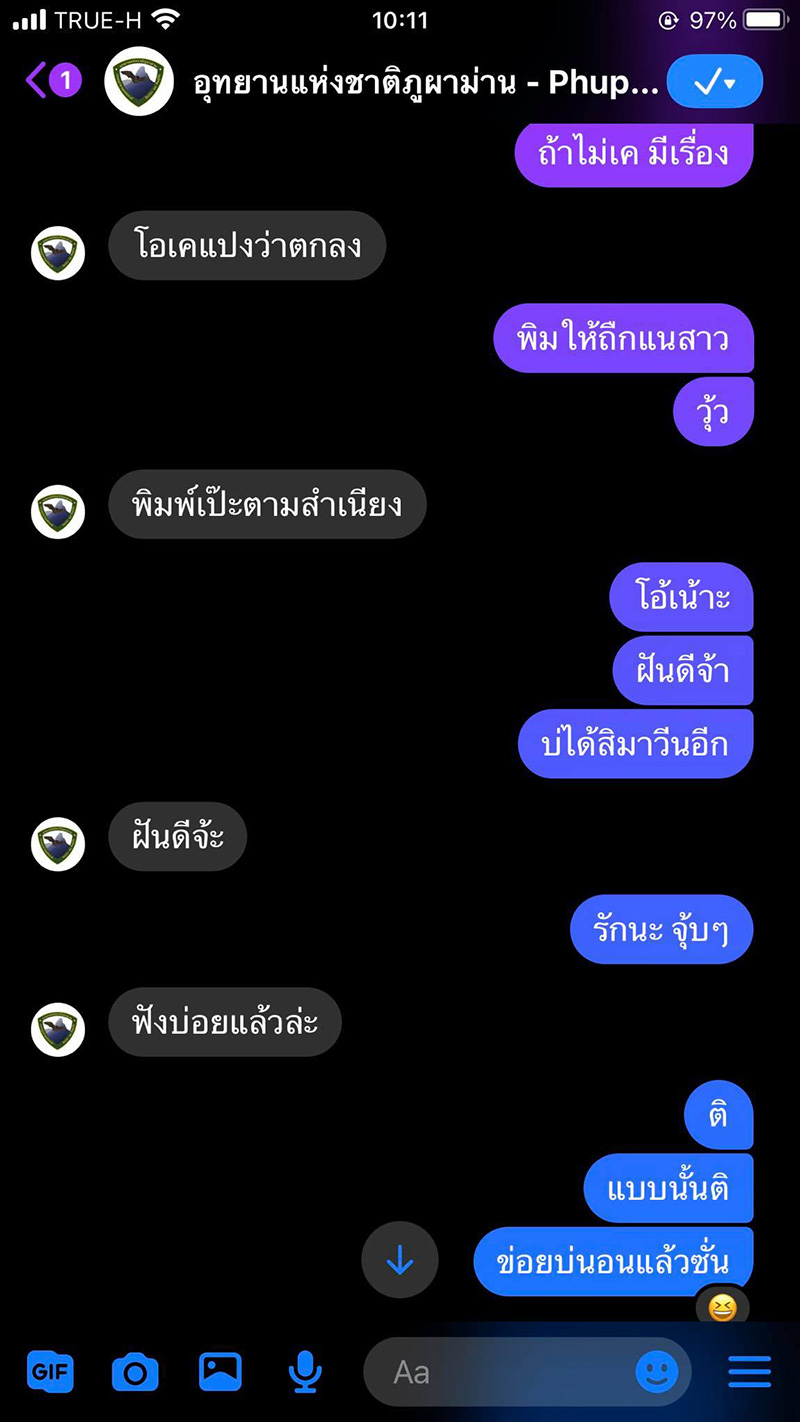Screen dimensions: 800x1422
Task: Record a voice message with the microphone
Action: click(305, 1371)
